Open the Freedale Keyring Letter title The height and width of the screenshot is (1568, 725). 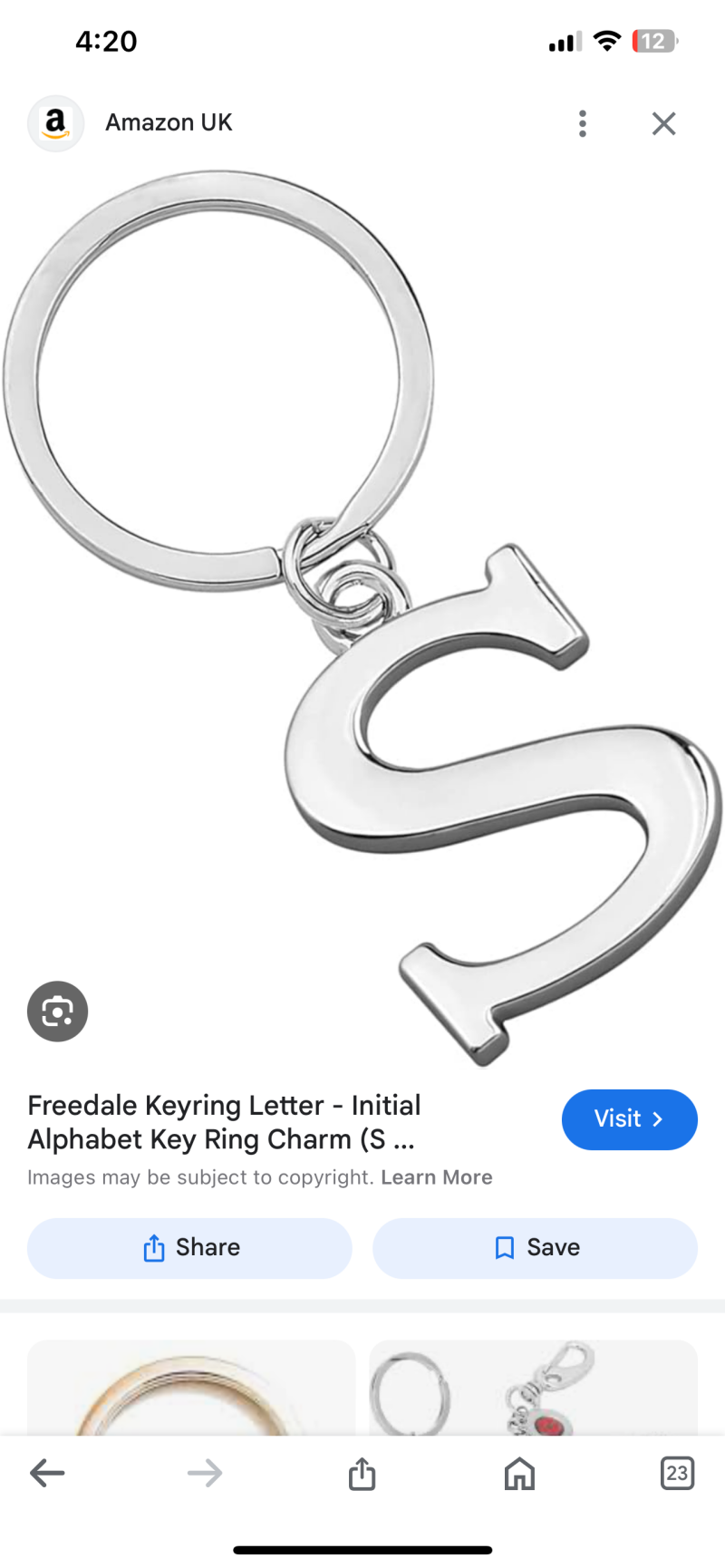click(225, 1122)
